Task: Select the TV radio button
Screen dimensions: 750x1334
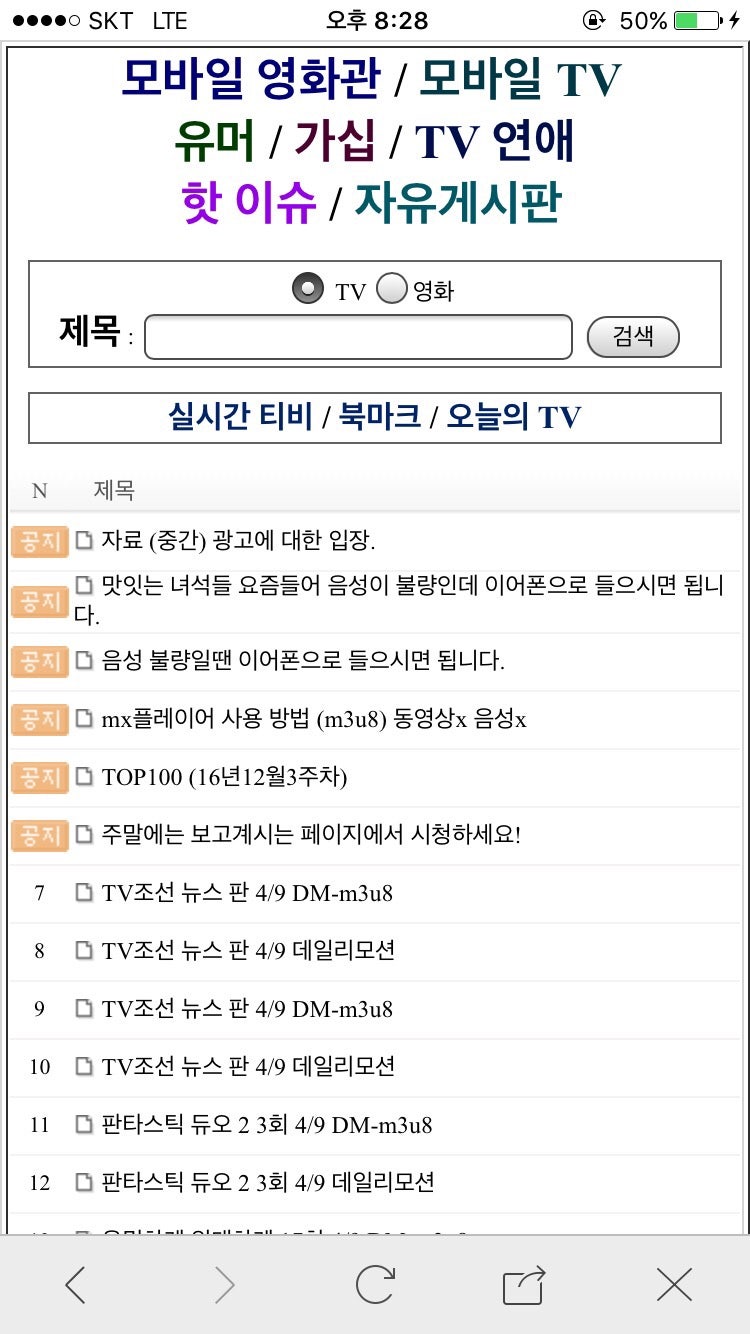Action: pos(308,289)
